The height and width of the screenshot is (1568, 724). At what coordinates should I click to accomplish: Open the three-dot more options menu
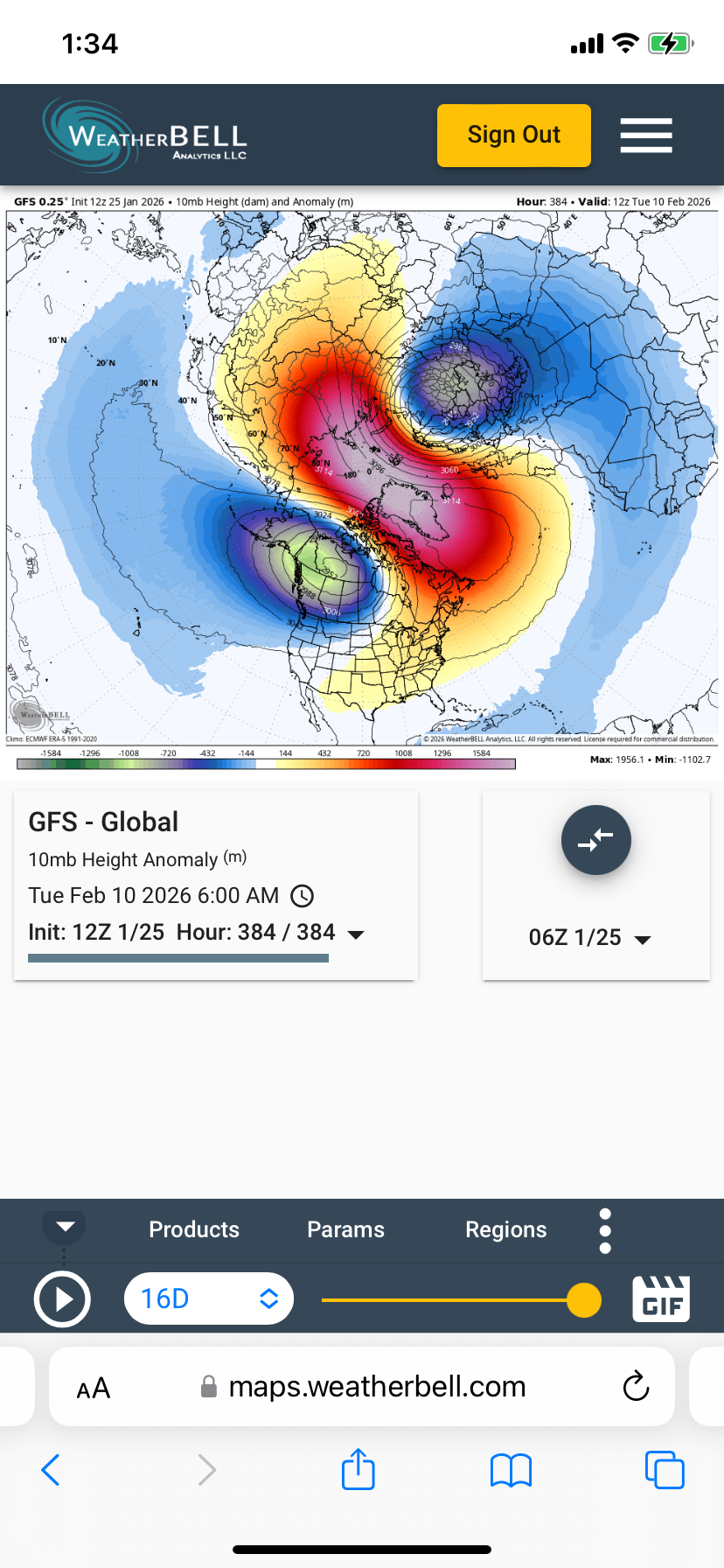[605, 1231]
